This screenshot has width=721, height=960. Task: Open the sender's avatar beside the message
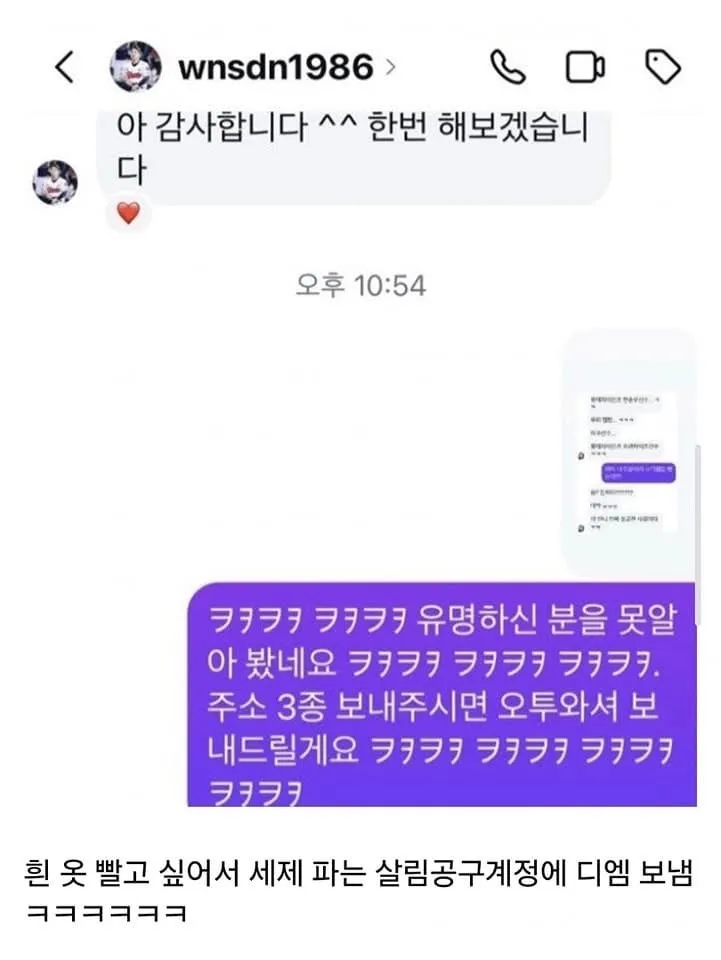click(56, 183)
